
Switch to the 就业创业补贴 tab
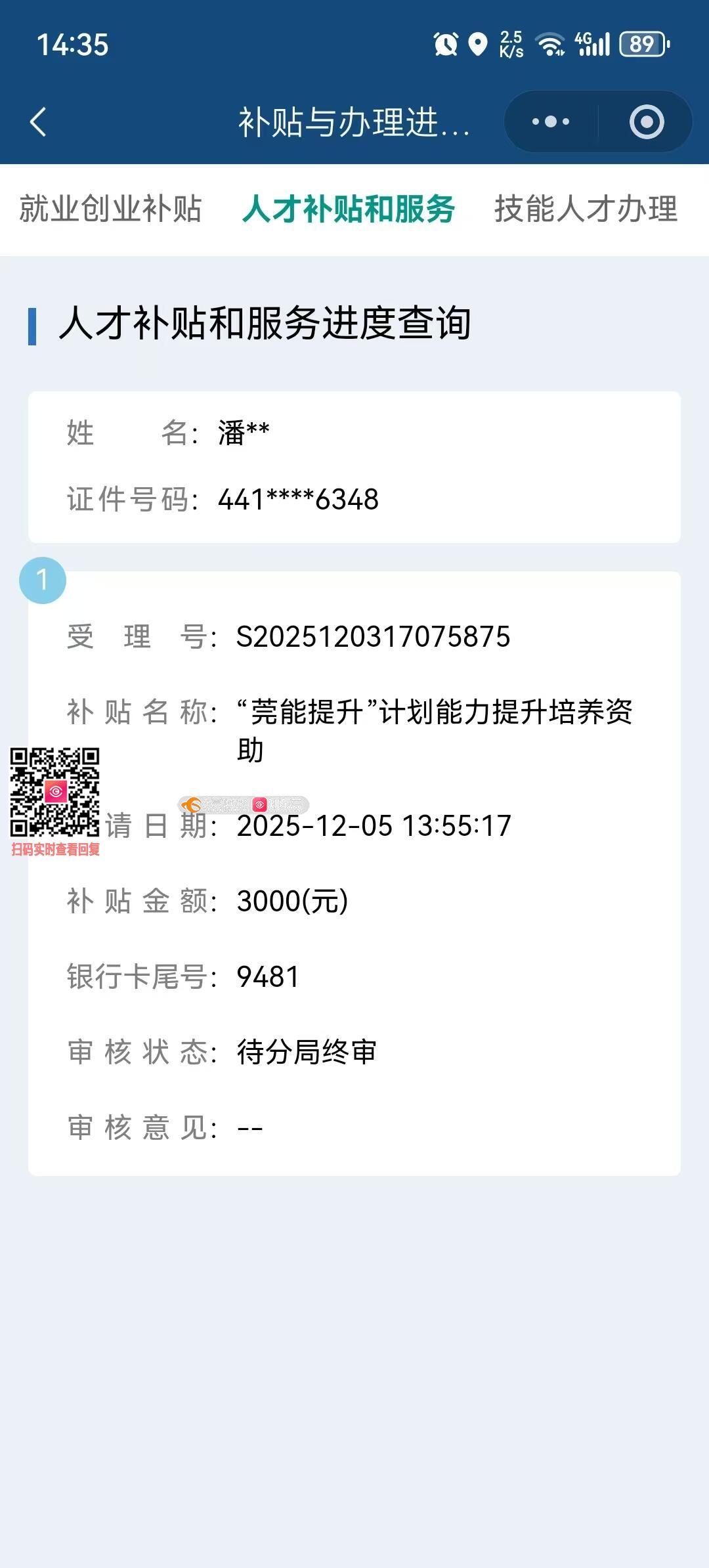tap(110, 209)
